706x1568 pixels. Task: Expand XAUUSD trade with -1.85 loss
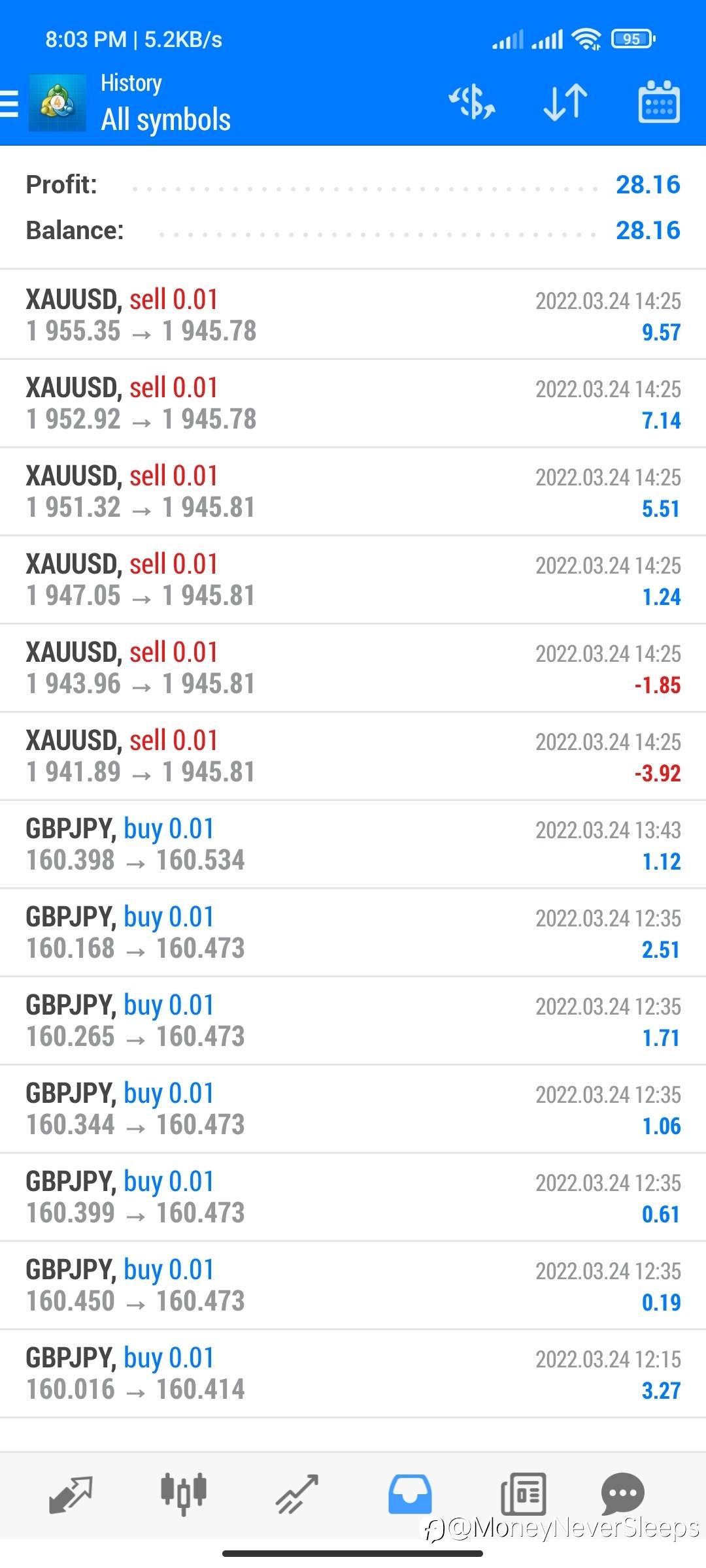[x=353, y=668]
